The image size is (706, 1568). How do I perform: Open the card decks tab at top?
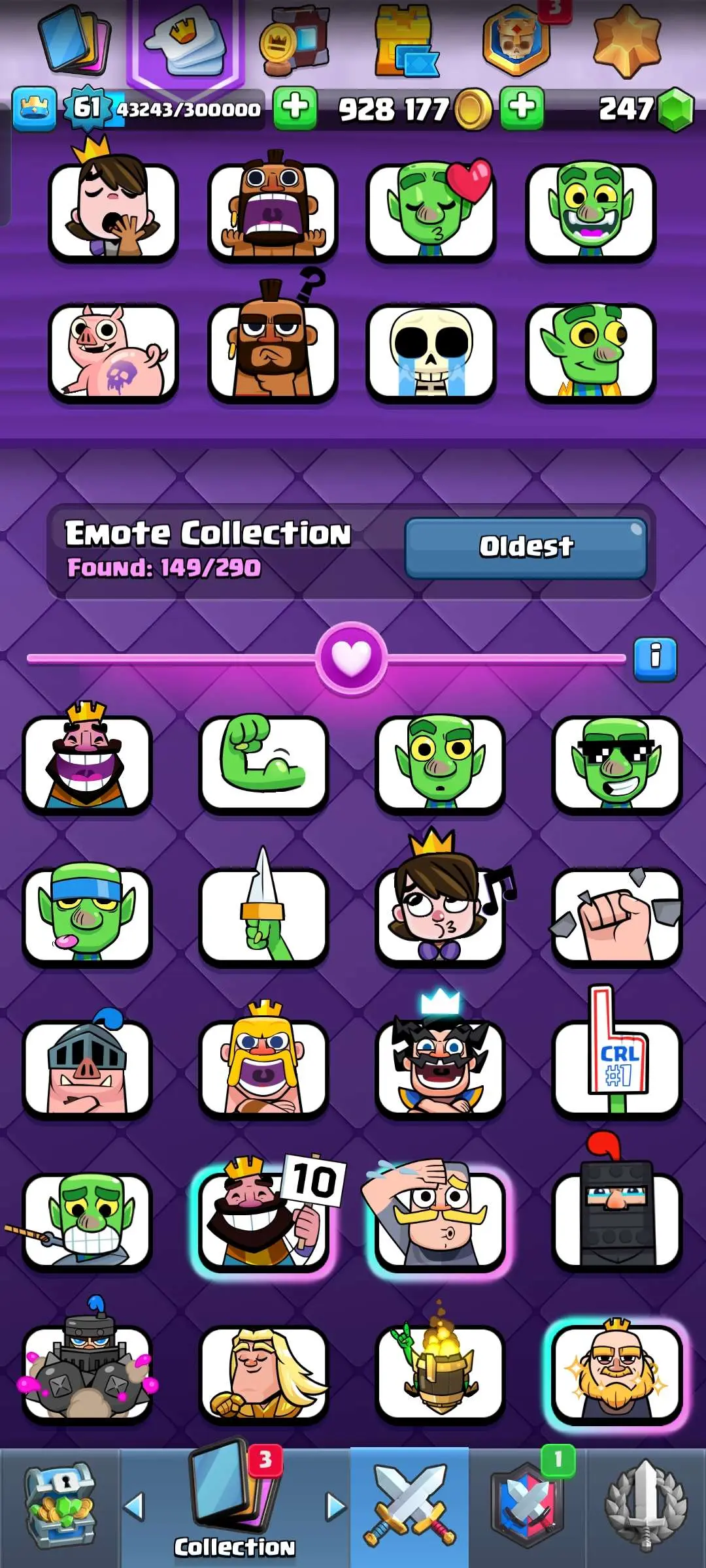(x=74, y=41)
